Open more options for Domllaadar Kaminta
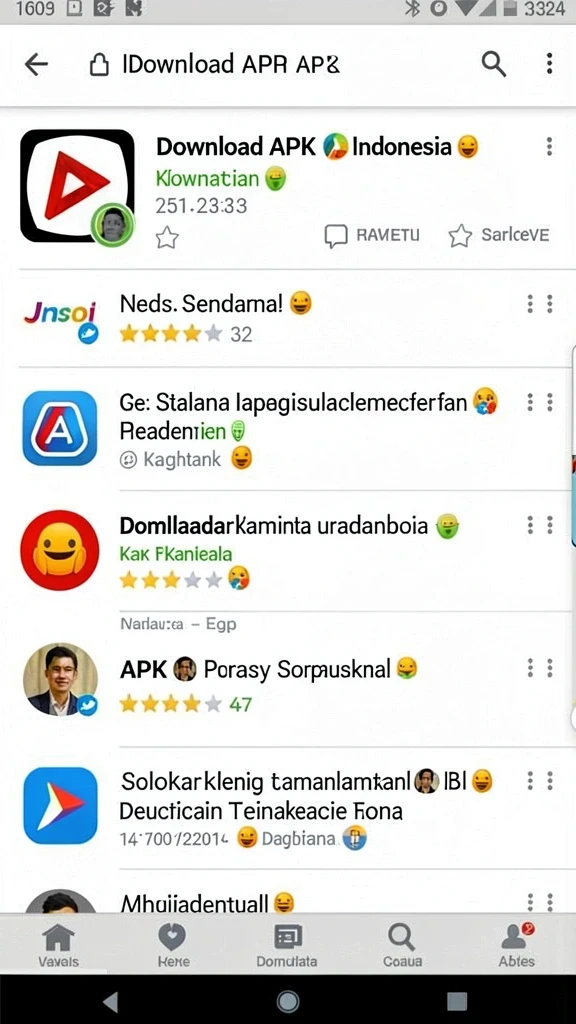This screenshot has height=1024, width=576. [540, 524]
